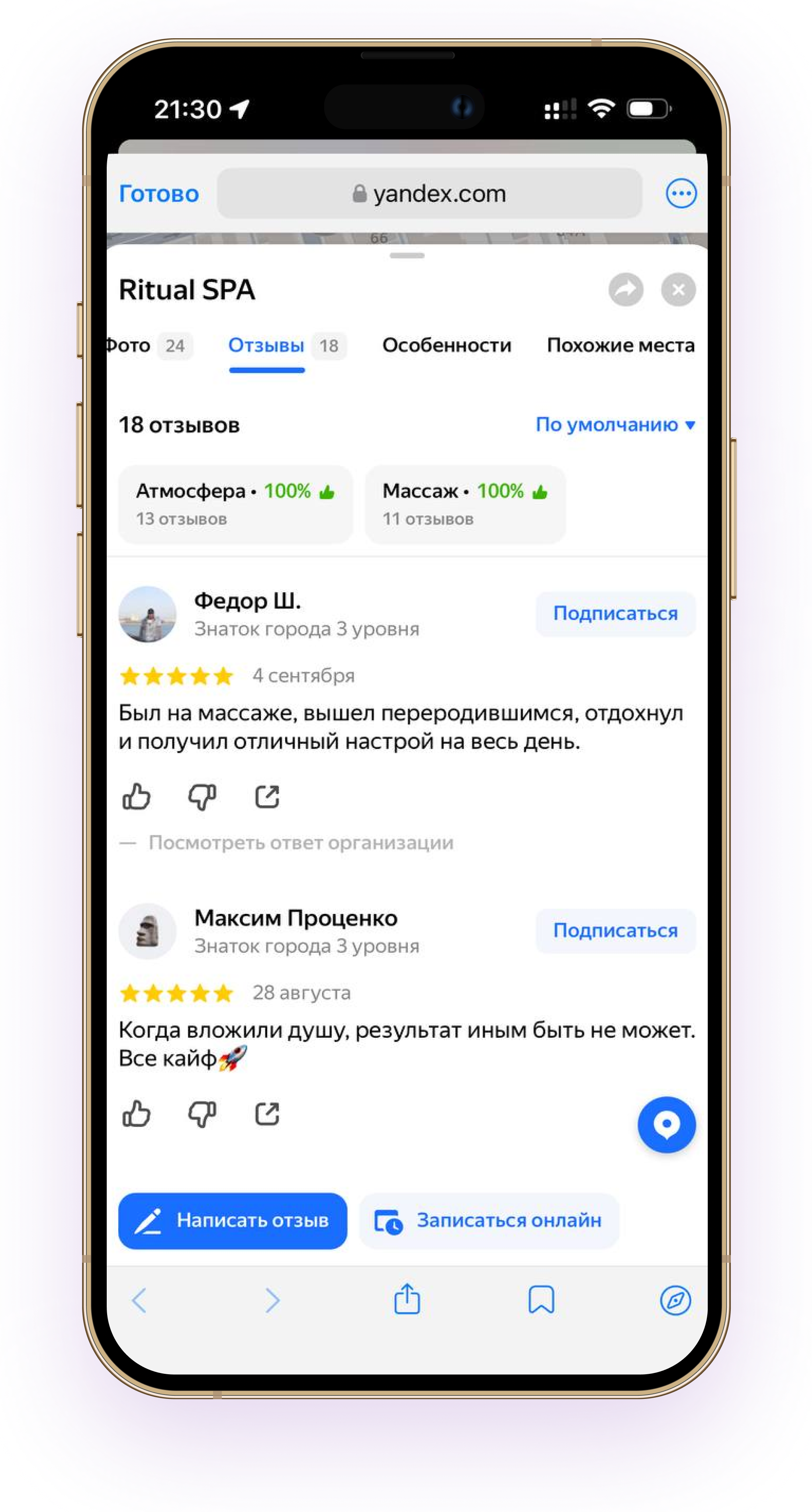
Task: Subscribe to Максим Проценко
Action: point(615,930)
